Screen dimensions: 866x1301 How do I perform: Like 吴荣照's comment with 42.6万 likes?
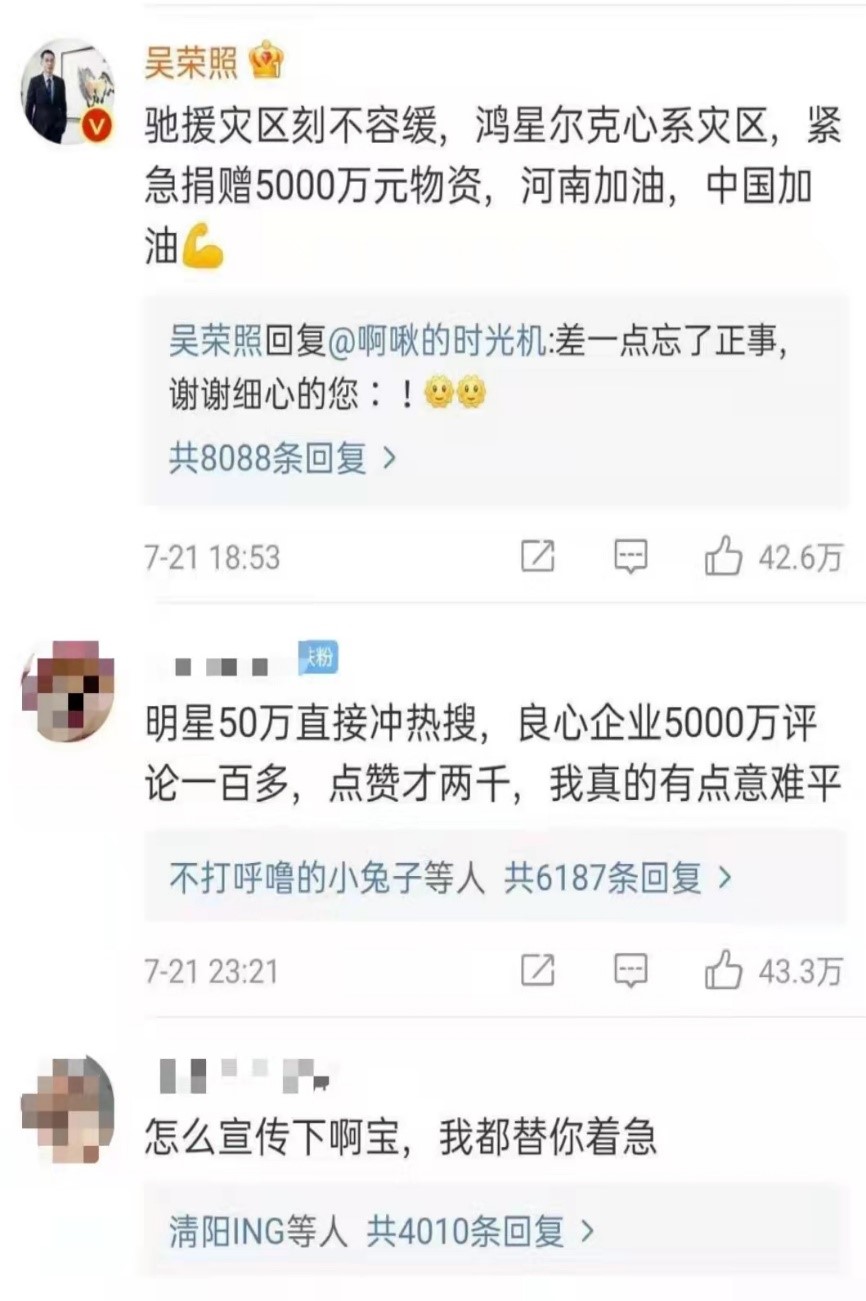(x=724, y=557)
